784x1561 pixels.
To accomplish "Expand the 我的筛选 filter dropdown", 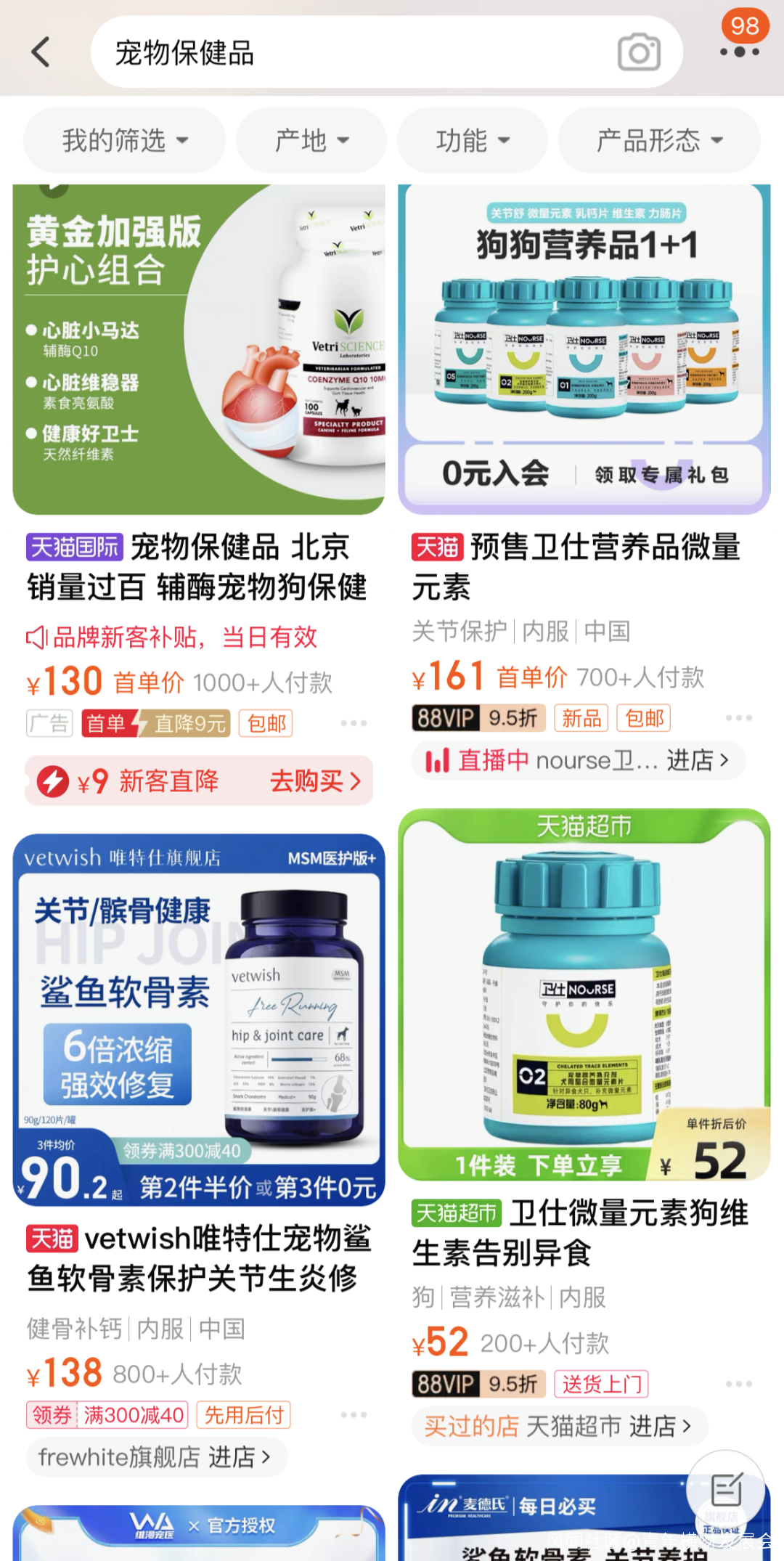I will (x=125, y=140).
